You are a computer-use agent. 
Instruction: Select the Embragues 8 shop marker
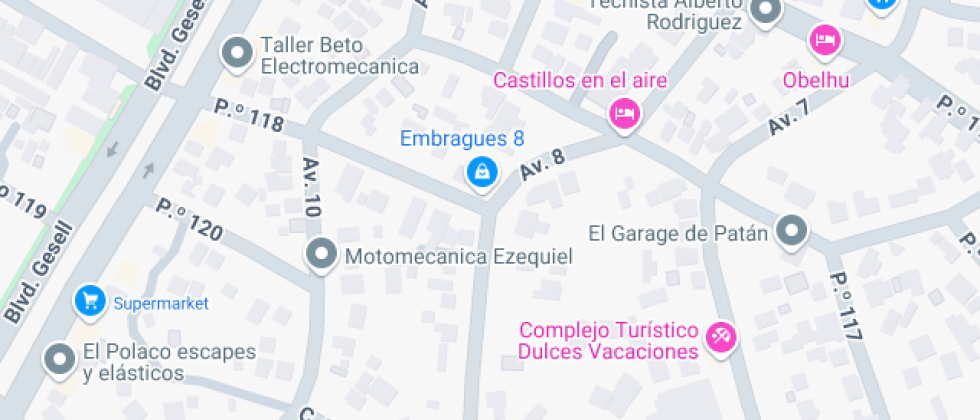click(483, 171)
